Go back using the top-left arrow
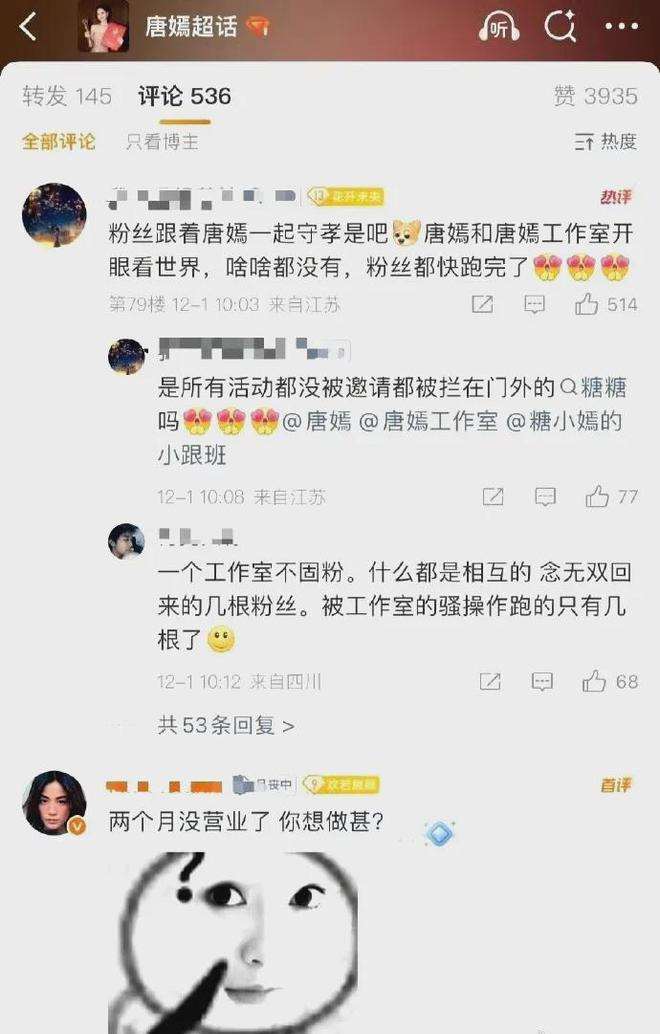The image size is (660, 1034). point(27,27)
